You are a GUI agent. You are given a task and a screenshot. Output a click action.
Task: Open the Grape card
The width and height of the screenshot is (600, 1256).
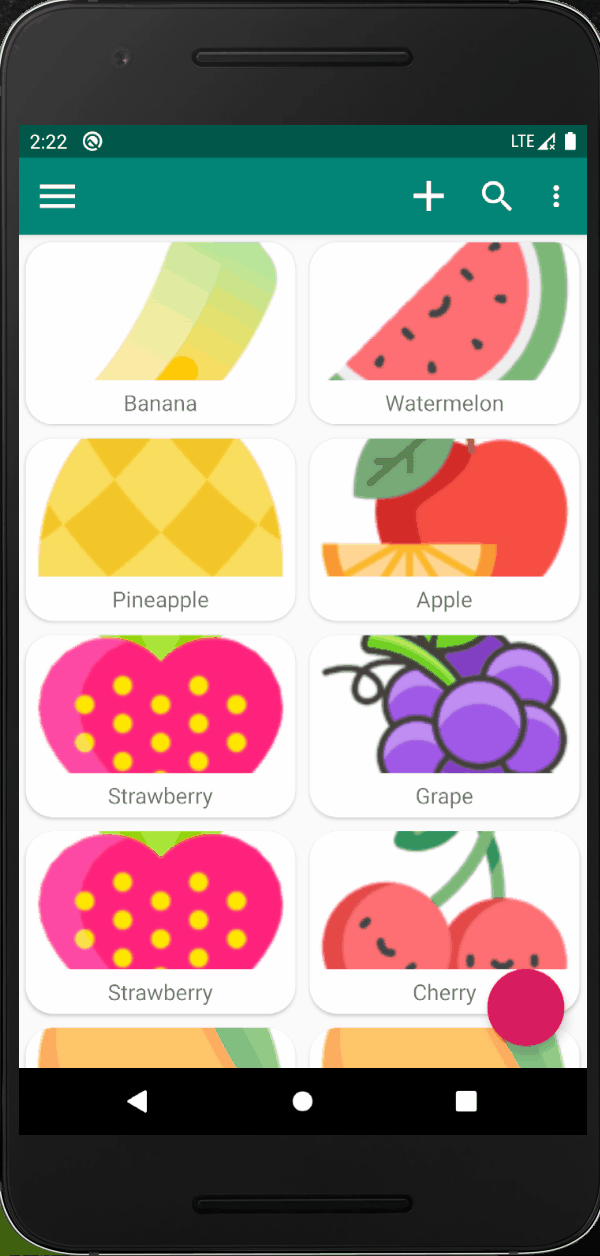pyautogui.click(x=444, y=725)
